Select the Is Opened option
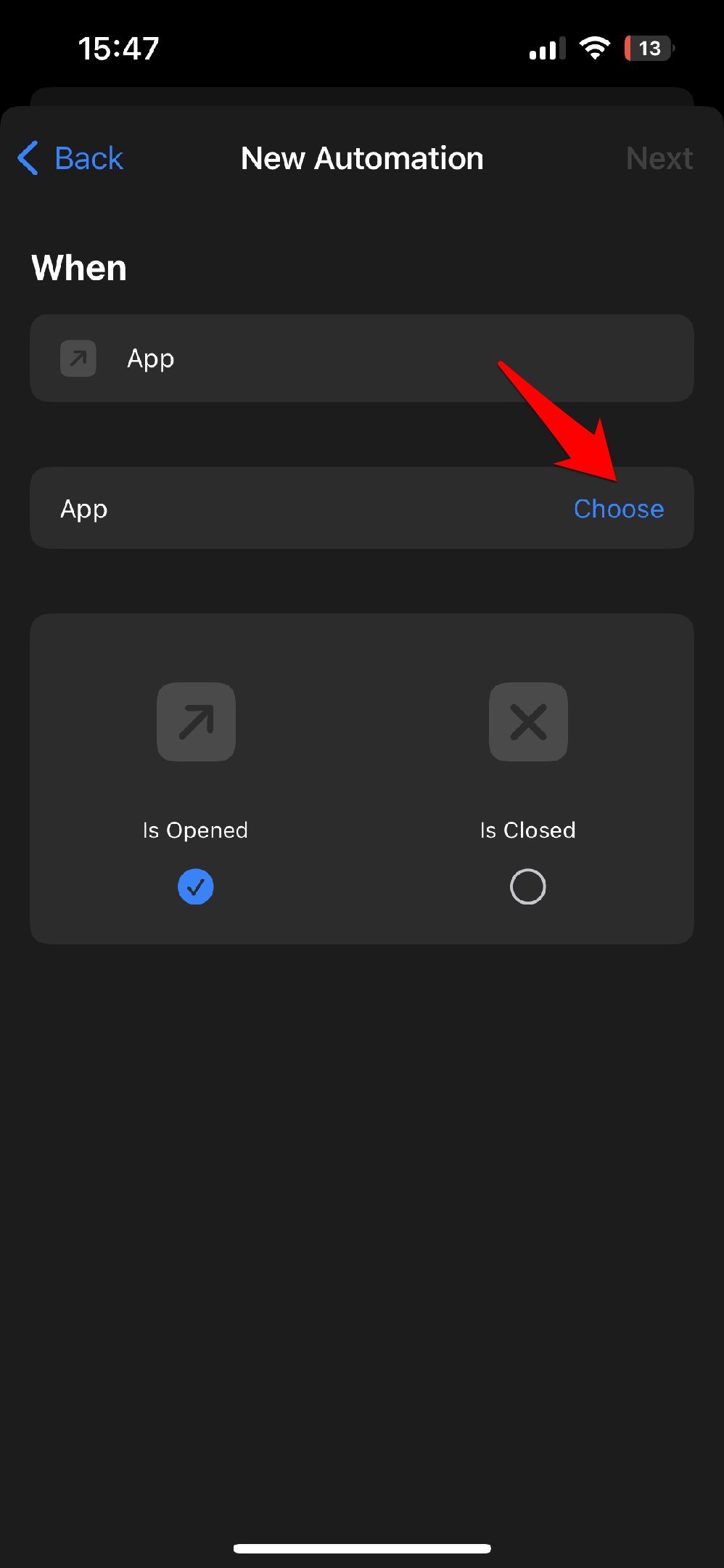The image size is (724, 1568). pyautogui.click(x=196, y=886)
